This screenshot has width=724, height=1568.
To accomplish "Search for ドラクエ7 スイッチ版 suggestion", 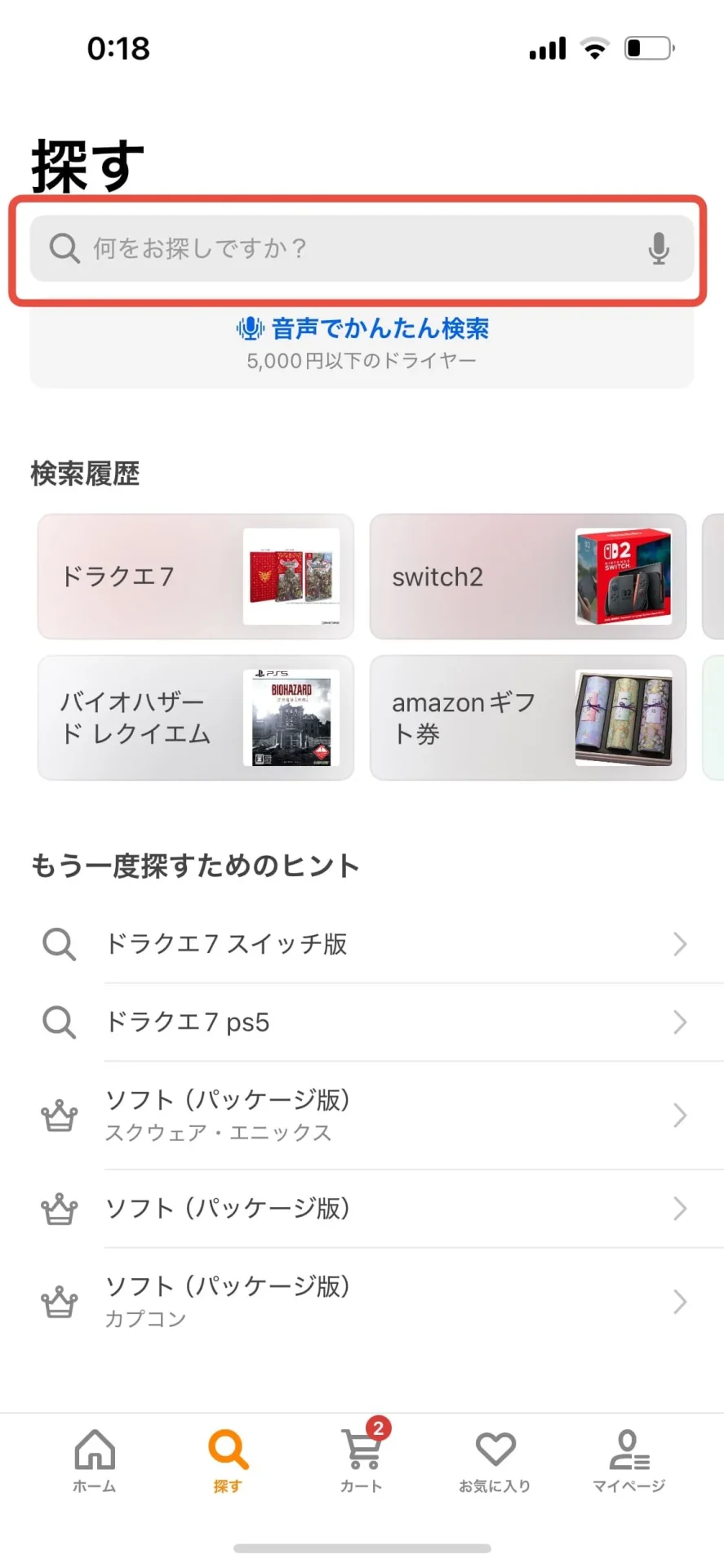I will pos(362,944).
